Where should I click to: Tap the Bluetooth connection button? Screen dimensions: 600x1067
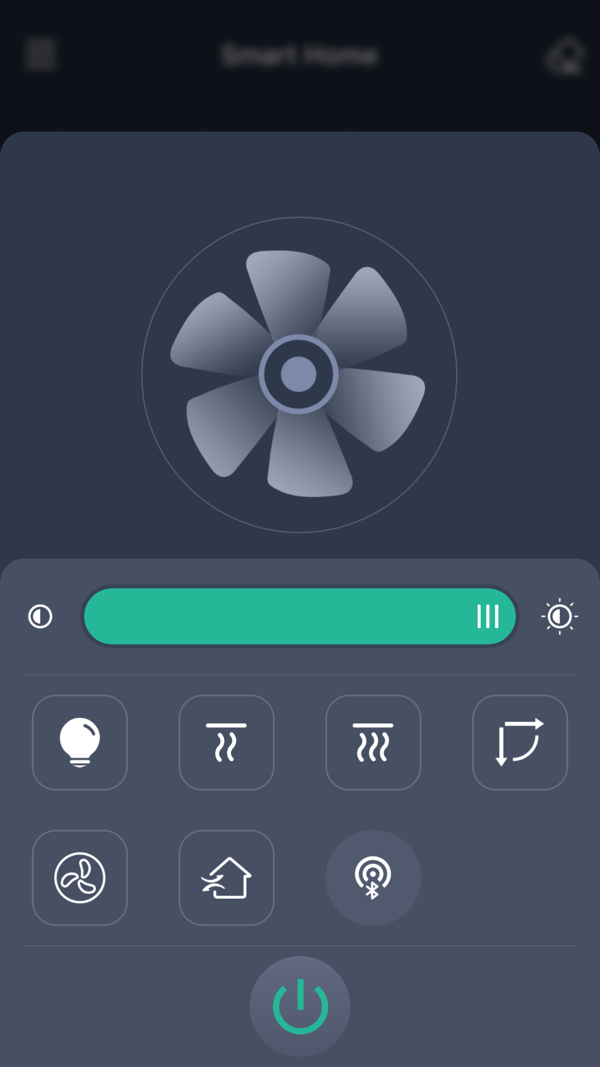(x=373, y=878)
